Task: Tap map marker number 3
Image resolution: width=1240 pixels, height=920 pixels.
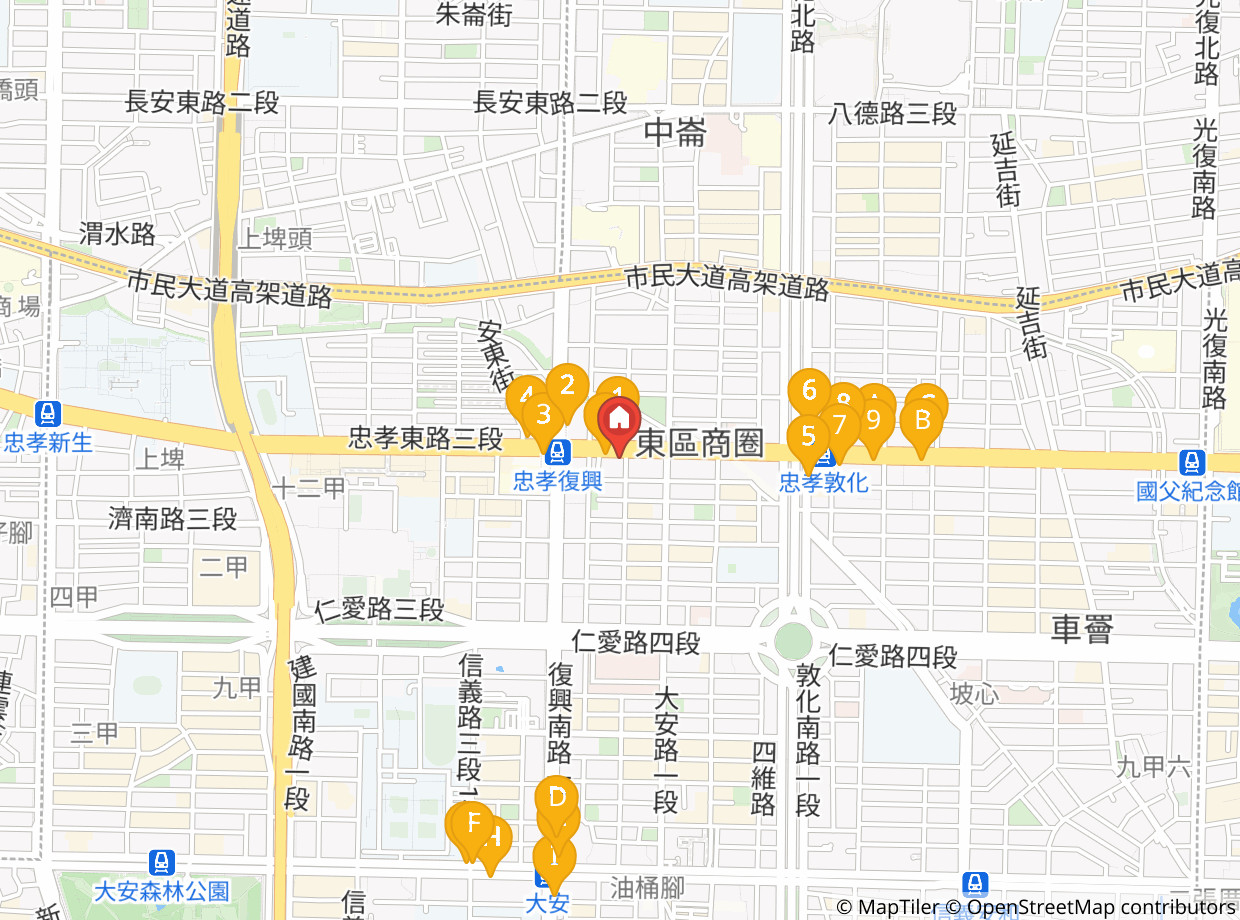Action: 543,414
